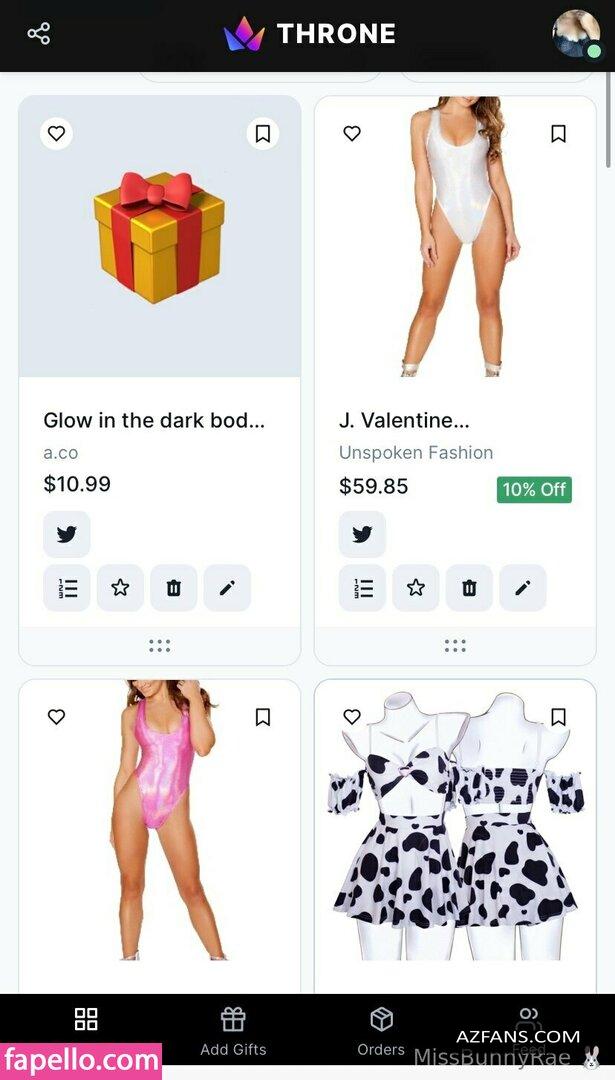
Task: Share Glow in the dark item on Twitter
Action: point(67,534)
